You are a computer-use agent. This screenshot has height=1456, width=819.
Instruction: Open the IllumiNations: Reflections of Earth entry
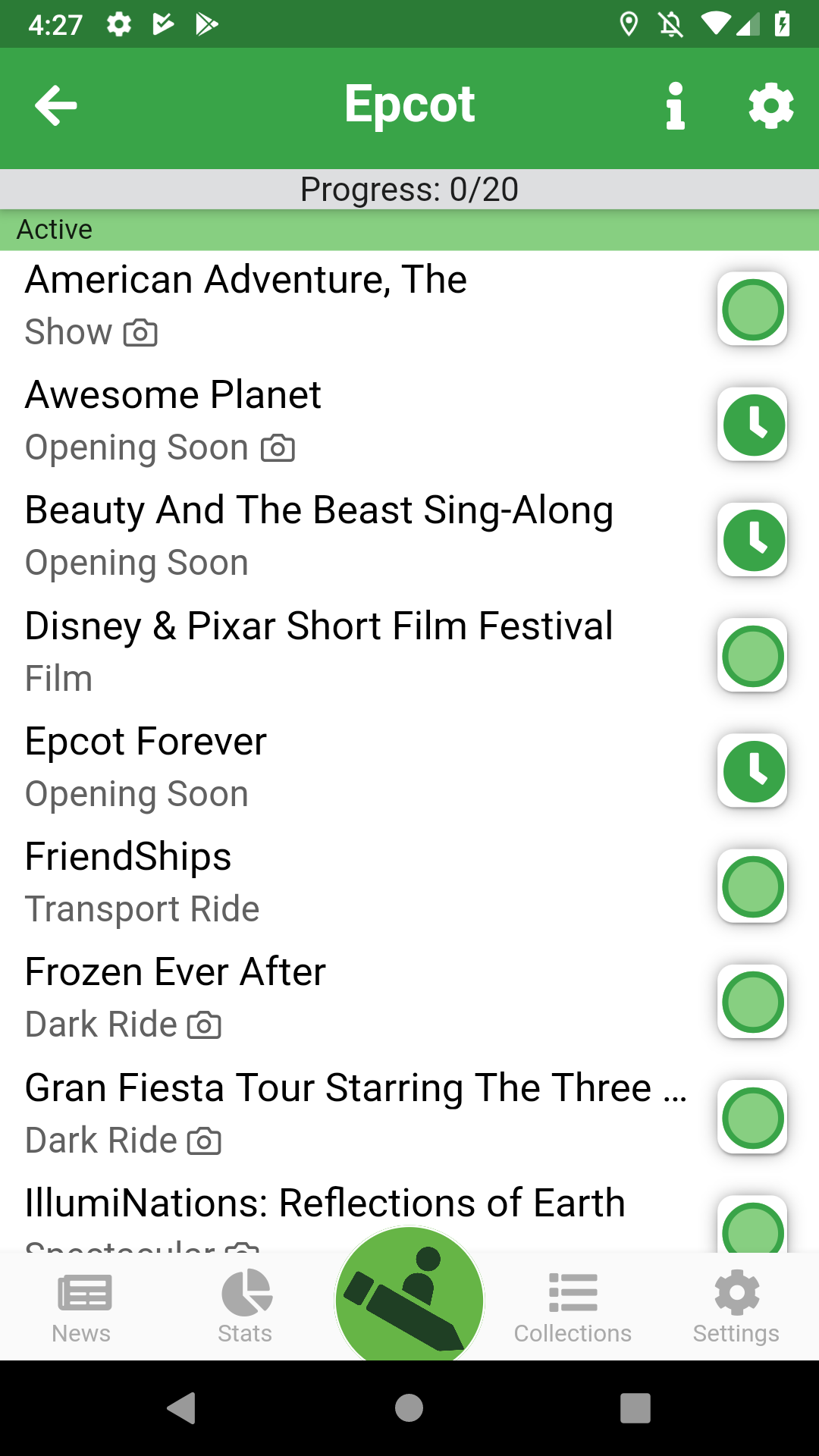tap(325, 1202)
